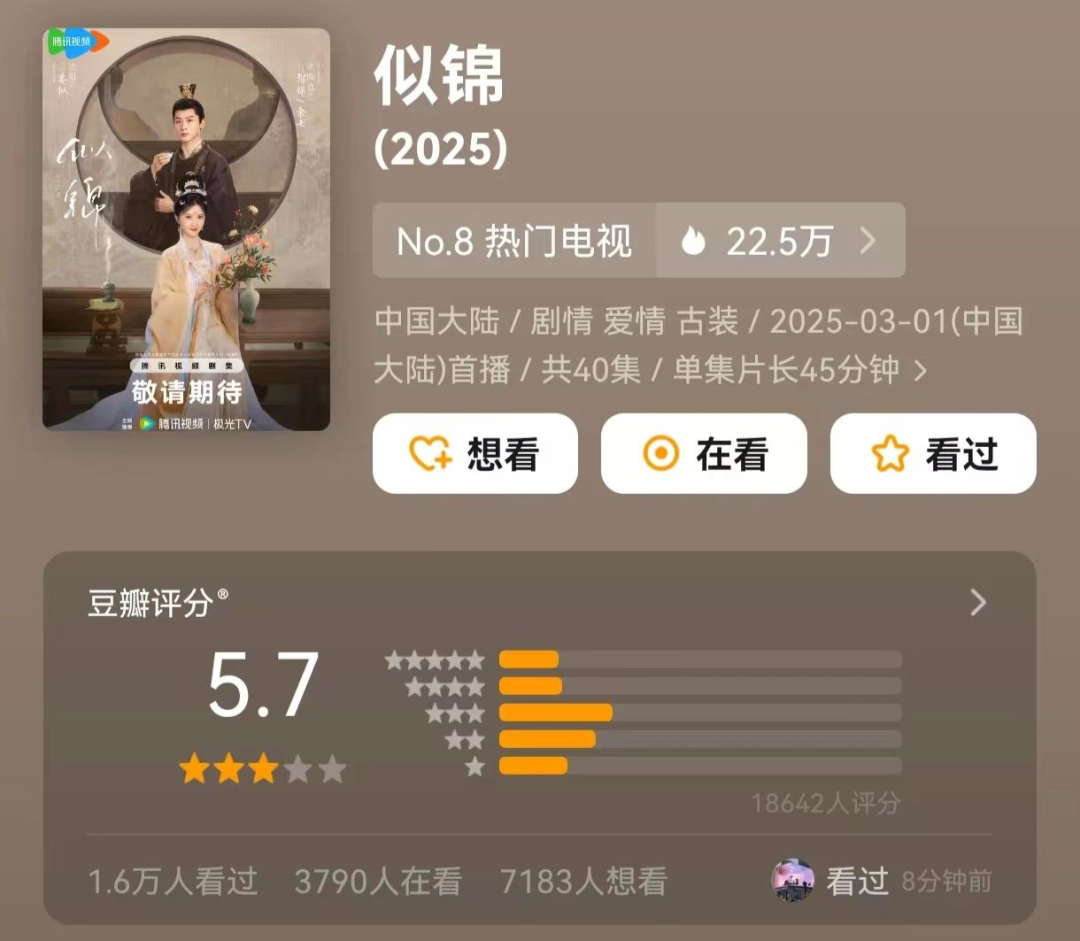1080x941 pixels.
Task: Mark the show as 想看
Action: click(475, 454)
